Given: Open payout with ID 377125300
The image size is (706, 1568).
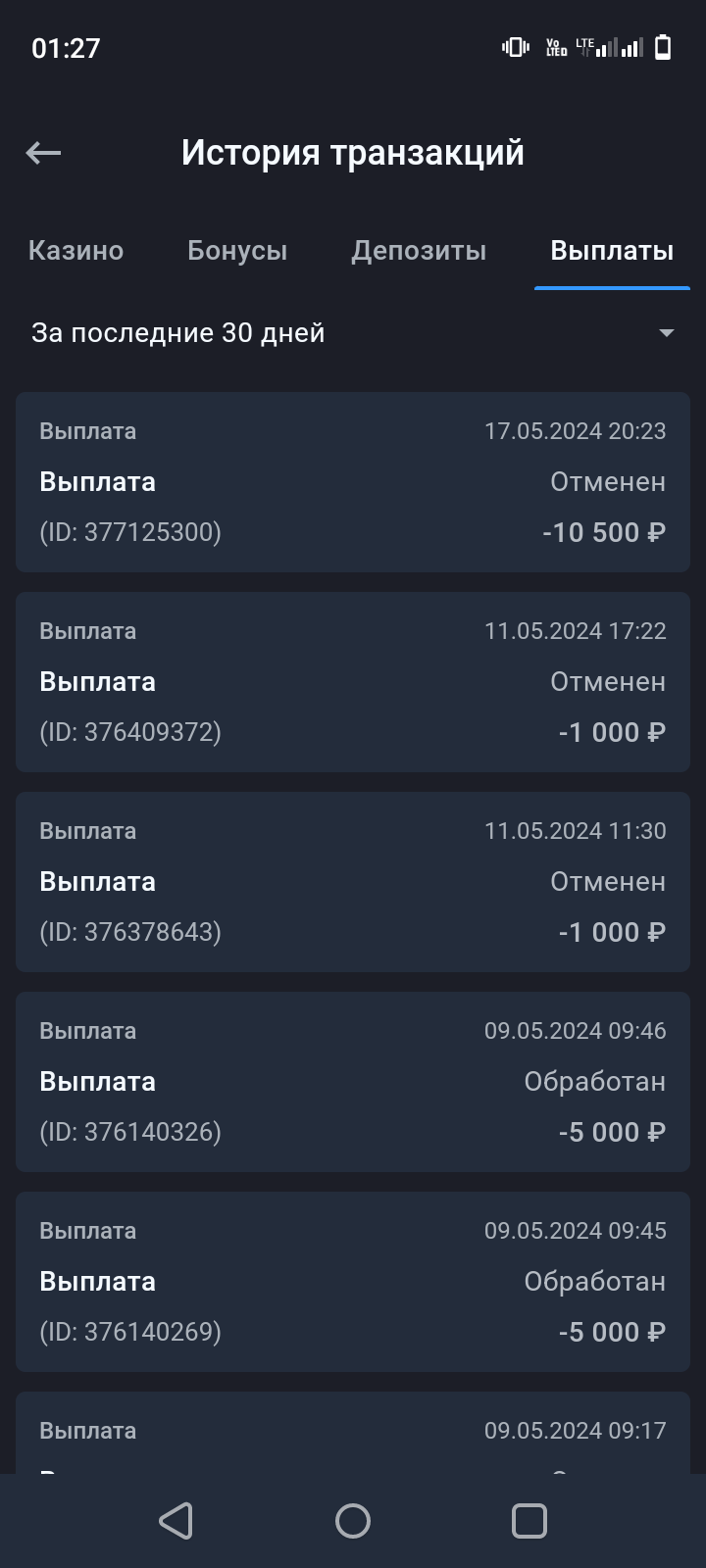Looking at the screenshot, I should click(353, 482).
